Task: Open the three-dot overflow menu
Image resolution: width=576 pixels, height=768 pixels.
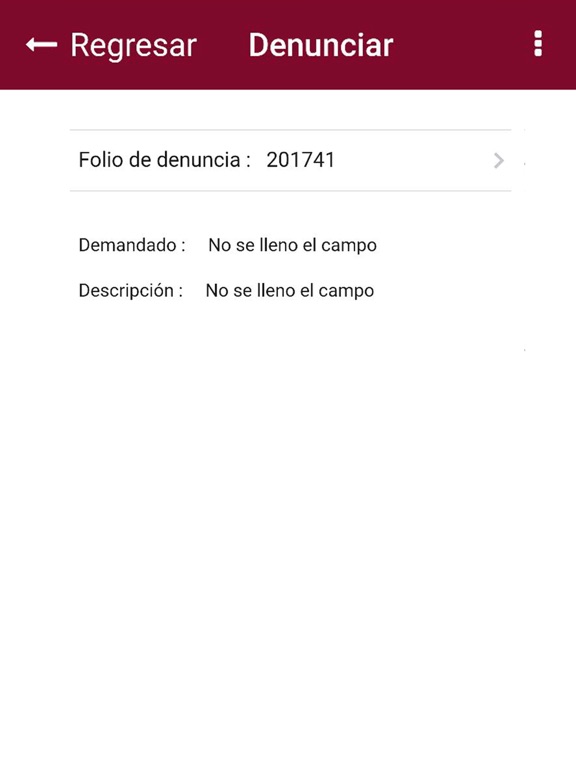Action: [538, 44]
